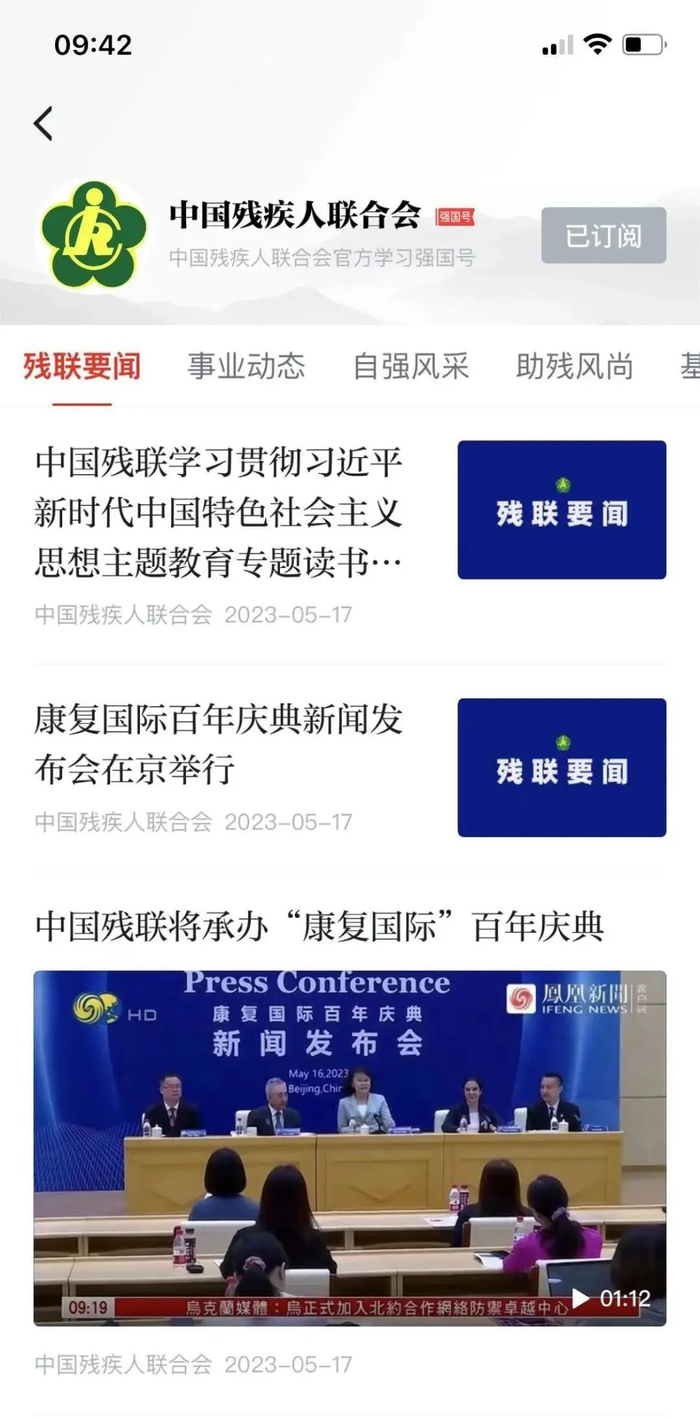Tap the 已订阅 subscribed button
700x1418 pixels.
point(603,236)
